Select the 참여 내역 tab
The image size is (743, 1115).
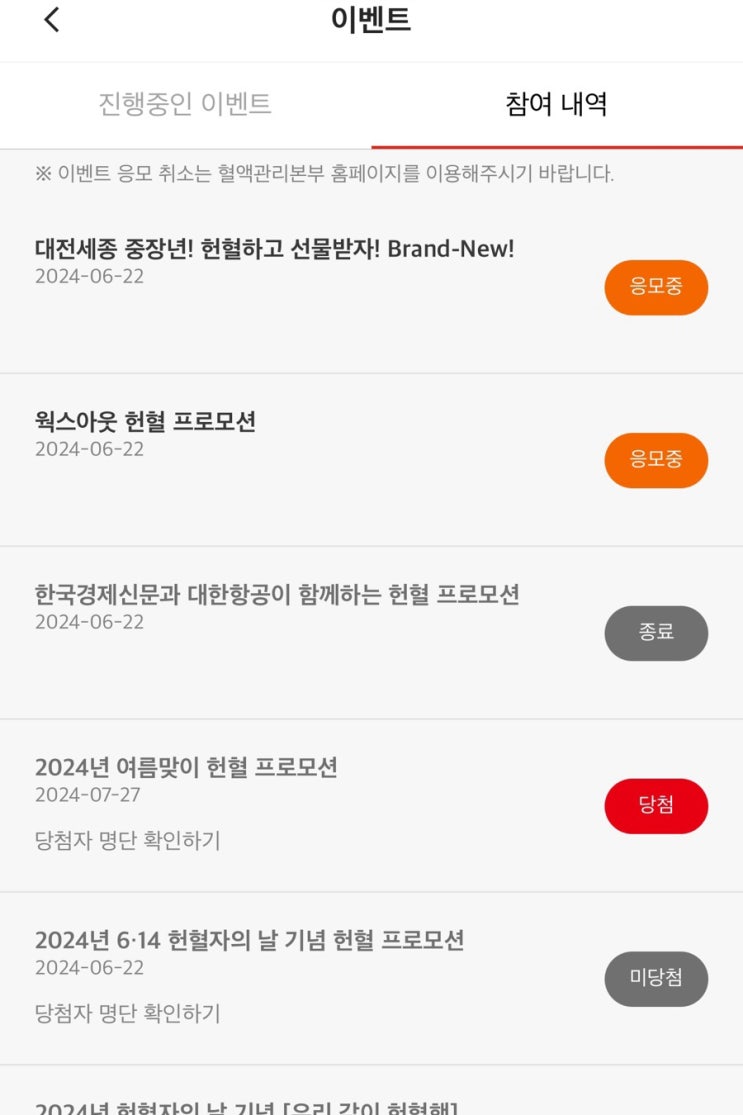pos(557,105)
